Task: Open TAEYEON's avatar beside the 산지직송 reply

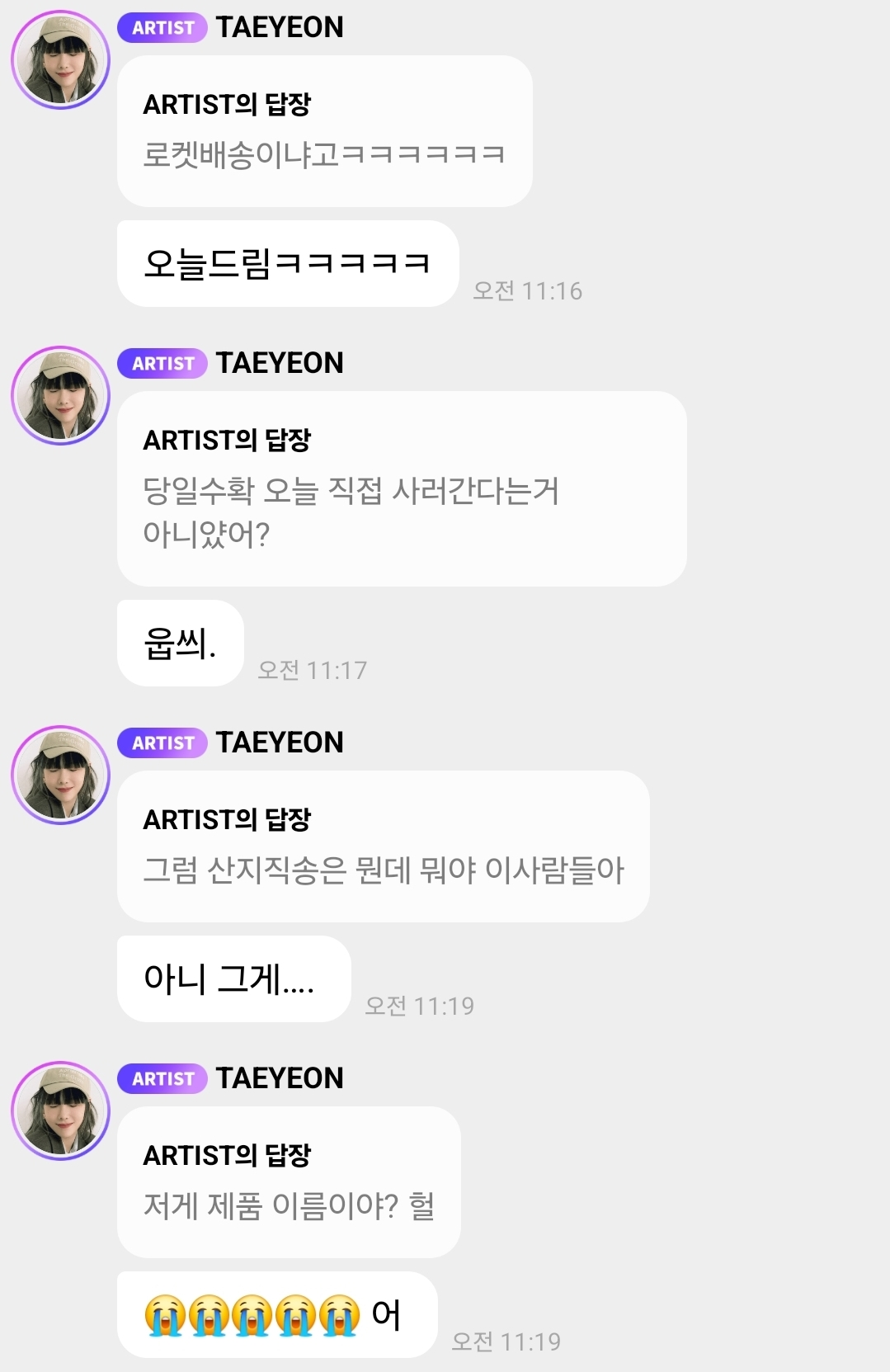Action: point(60,775)
